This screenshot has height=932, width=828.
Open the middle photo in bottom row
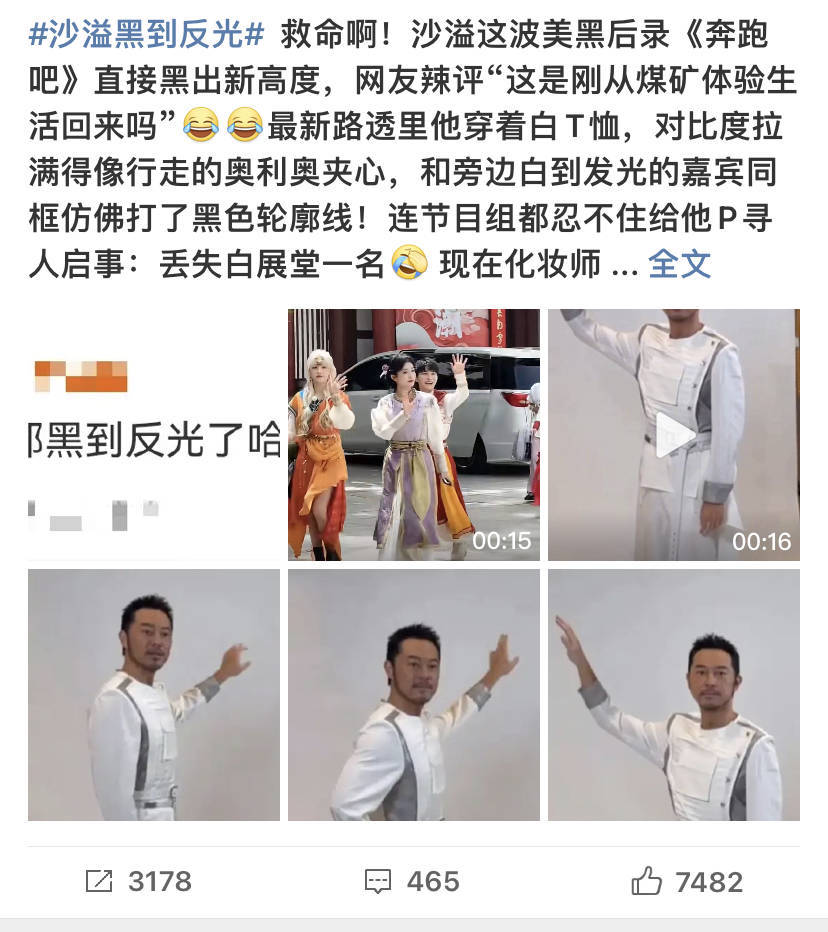[414, 695]
